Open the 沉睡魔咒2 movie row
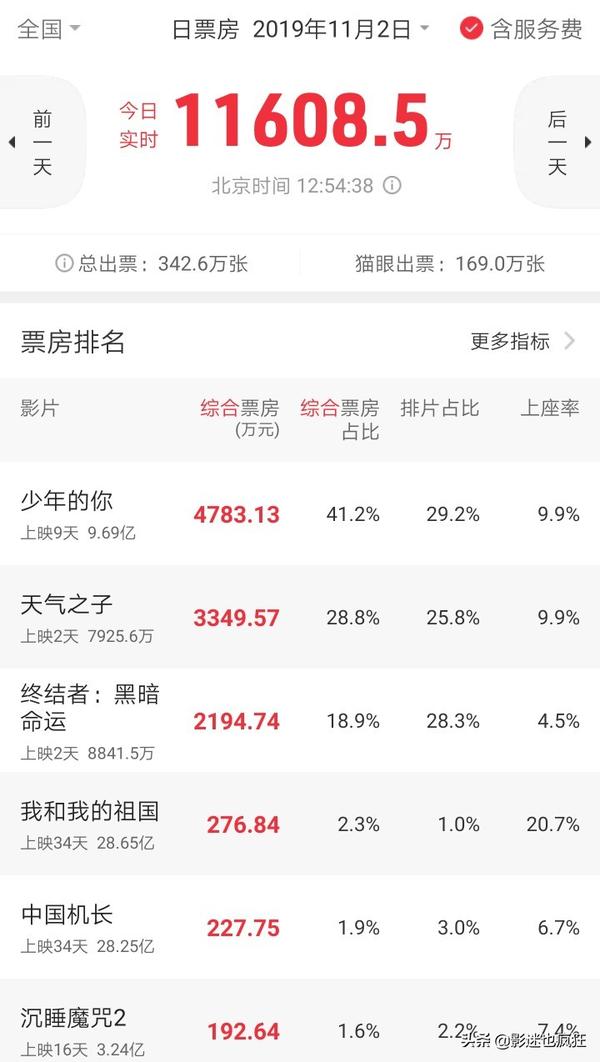Screen dimensions: 600x1062 (x=300, y=1020)
